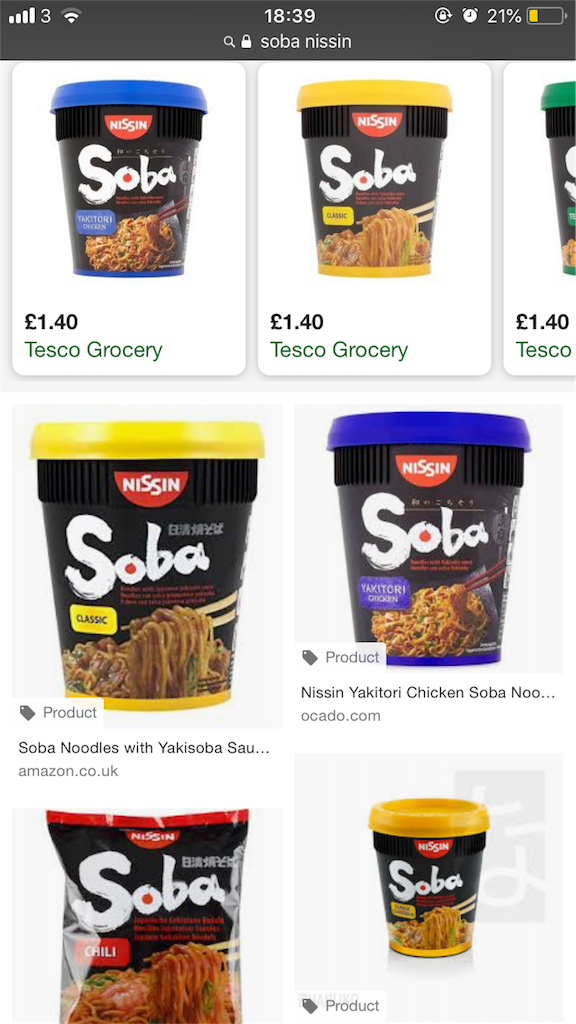The image size is (576, 1024).
Task: Open the ocado.com Yakitori Chicken image result
Action: 428,539
